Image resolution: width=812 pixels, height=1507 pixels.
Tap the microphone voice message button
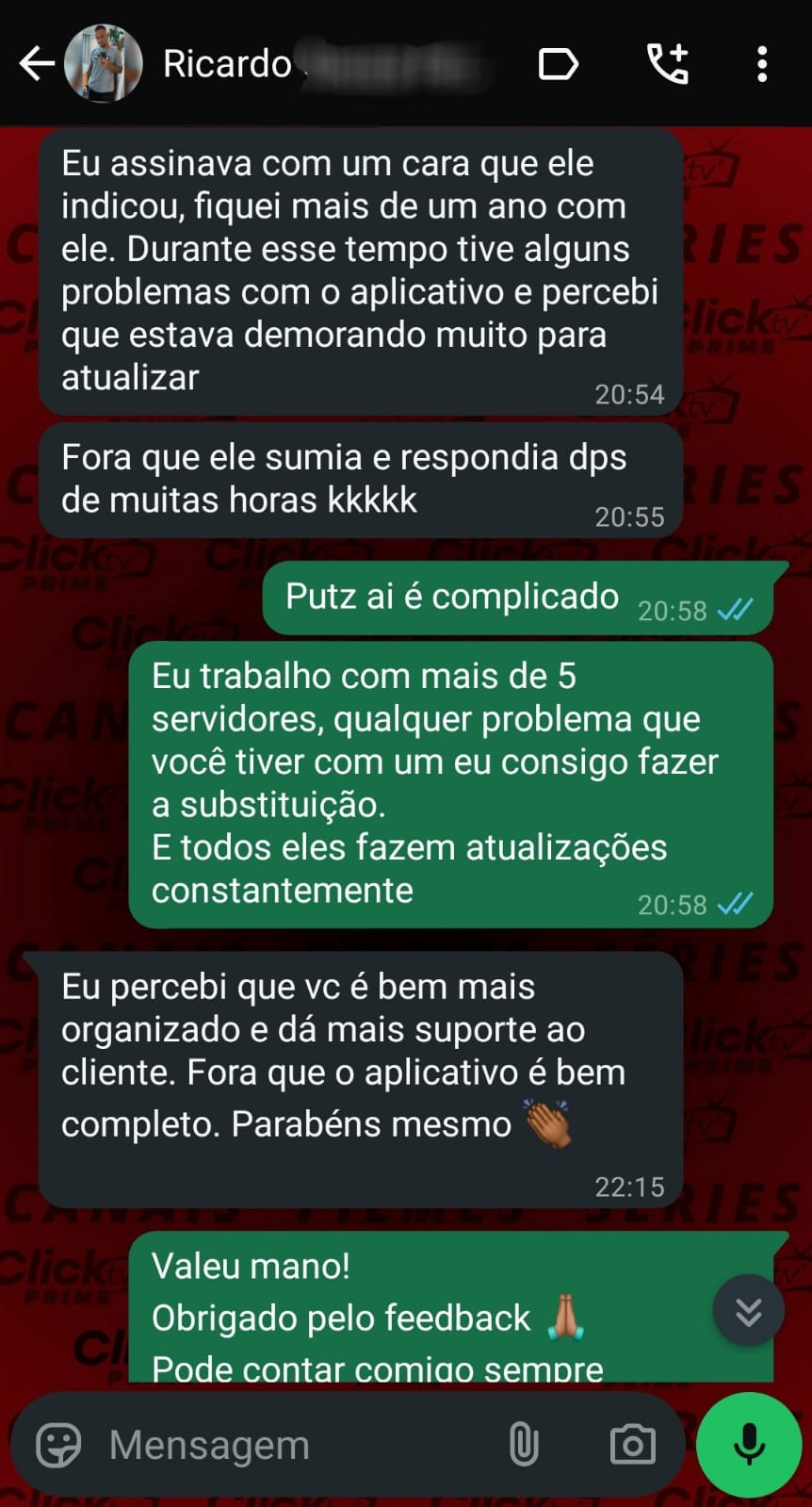click(x=749, y=1444)
